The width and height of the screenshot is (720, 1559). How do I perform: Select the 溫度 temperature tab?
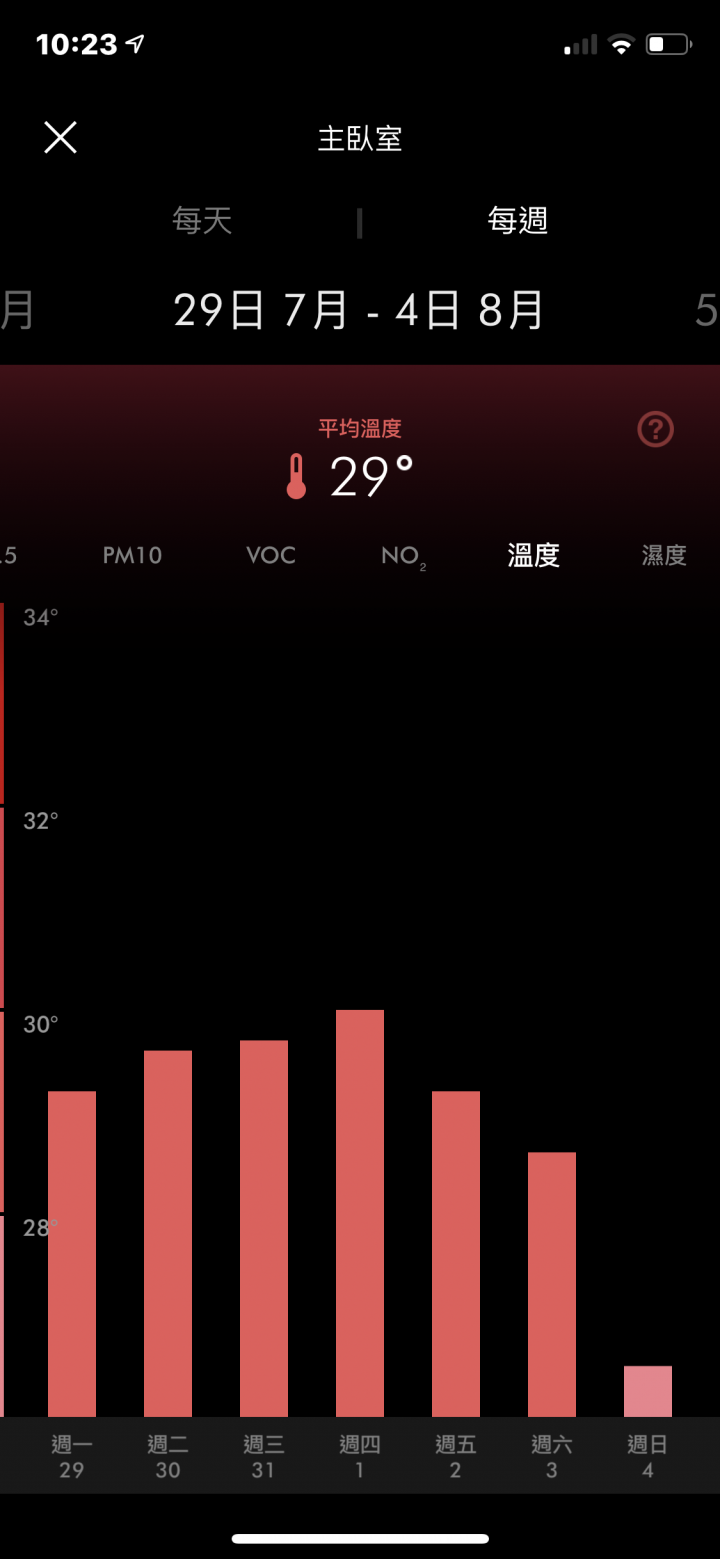[x=533, y=555]
